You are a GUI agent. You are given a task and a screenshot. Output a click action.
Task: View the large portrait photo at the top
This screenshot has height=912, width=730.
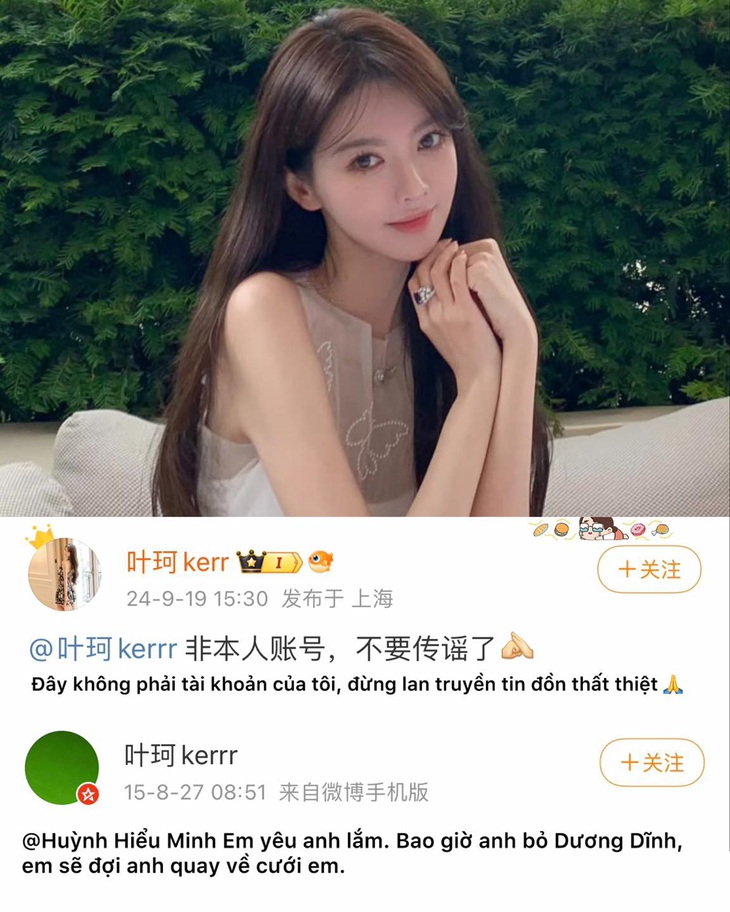[x=365, y=260]
